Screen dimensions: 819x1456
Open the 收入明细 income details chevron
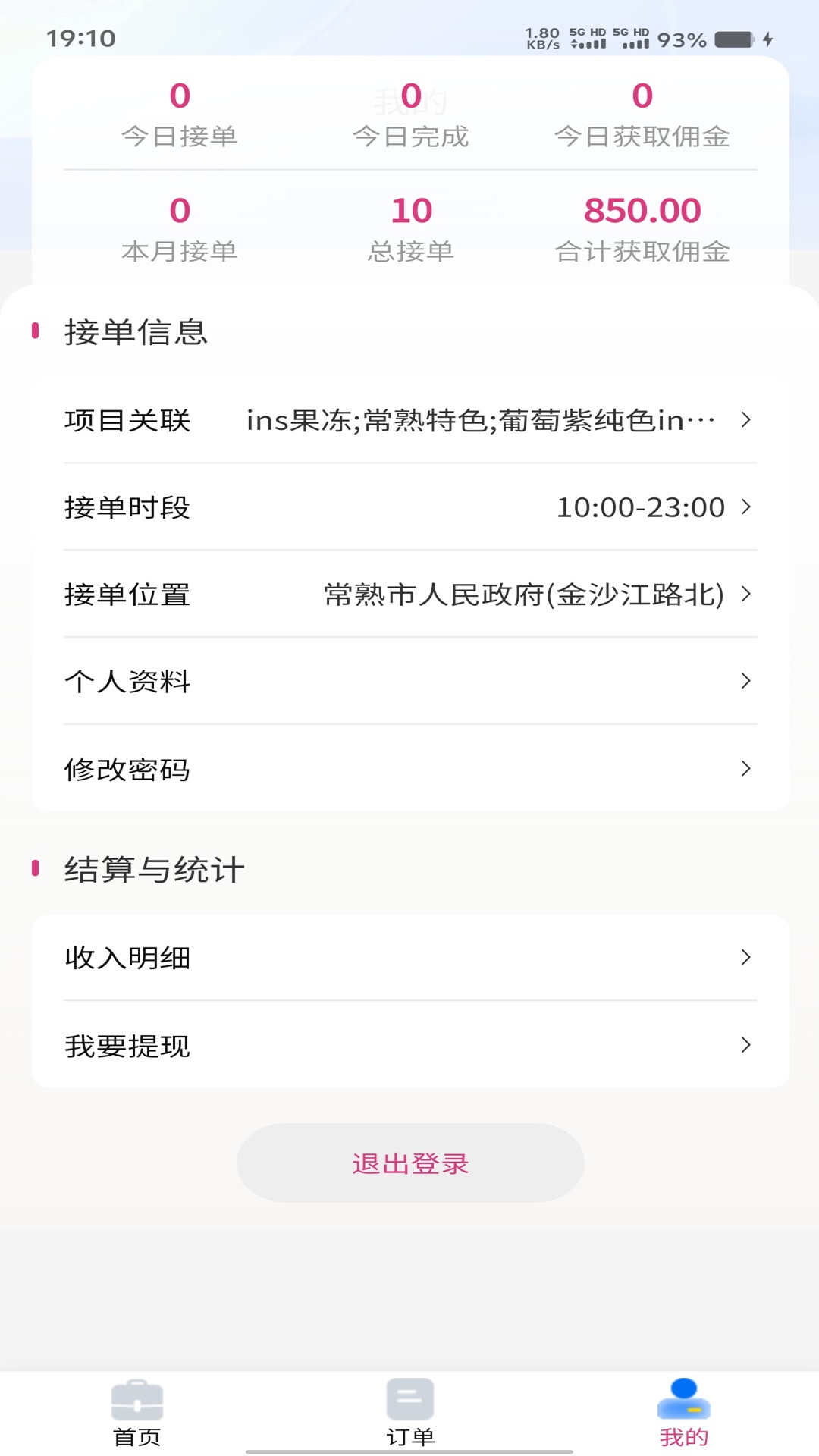click(x=745, y=958)
